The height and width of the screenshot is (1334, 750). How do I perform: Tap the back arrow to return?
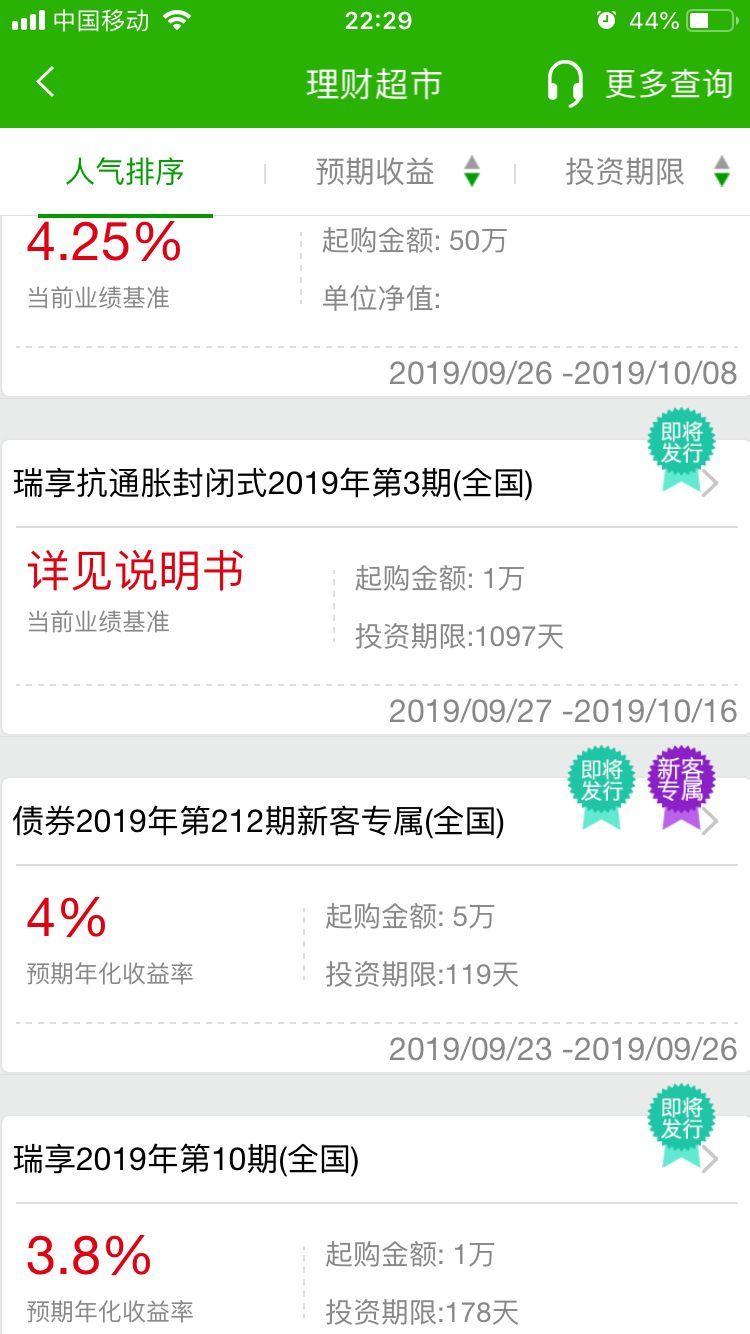click(x=44, y=84)
